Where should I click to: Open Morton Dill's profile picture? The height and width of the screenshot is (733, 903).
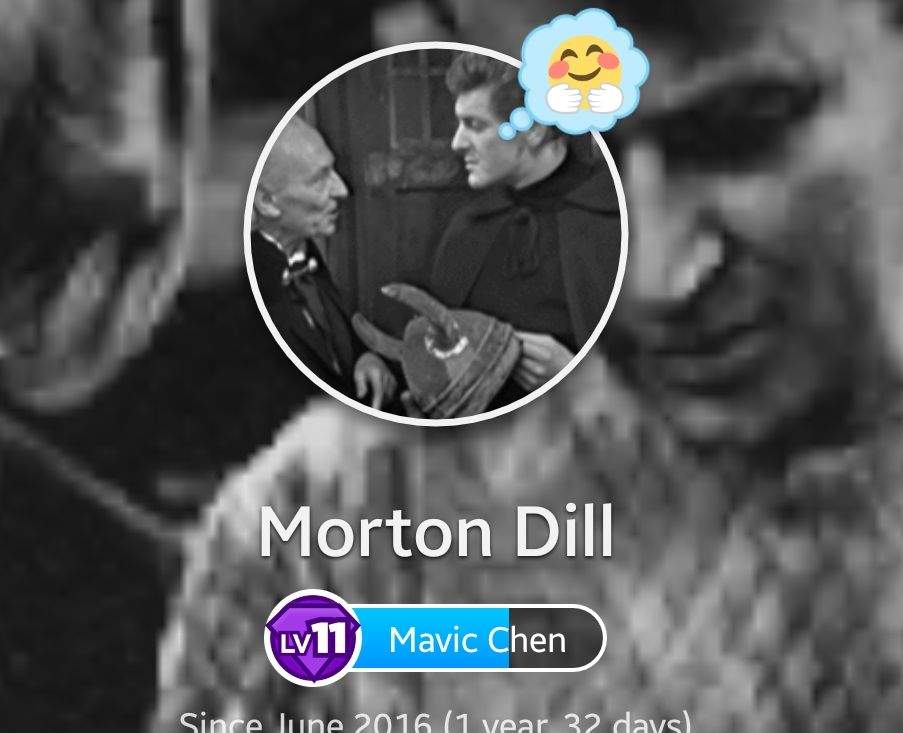435,235
